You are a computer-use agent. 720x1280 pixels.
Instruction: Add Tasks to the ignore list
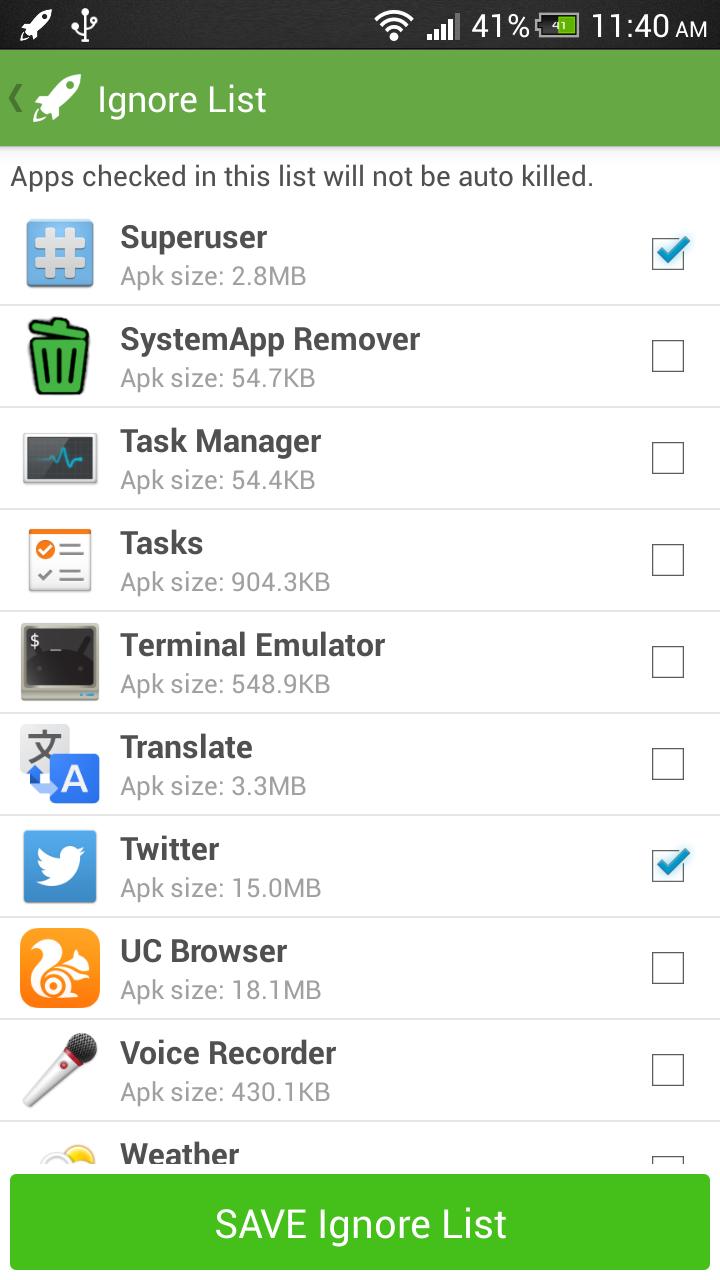click(667, 560)
